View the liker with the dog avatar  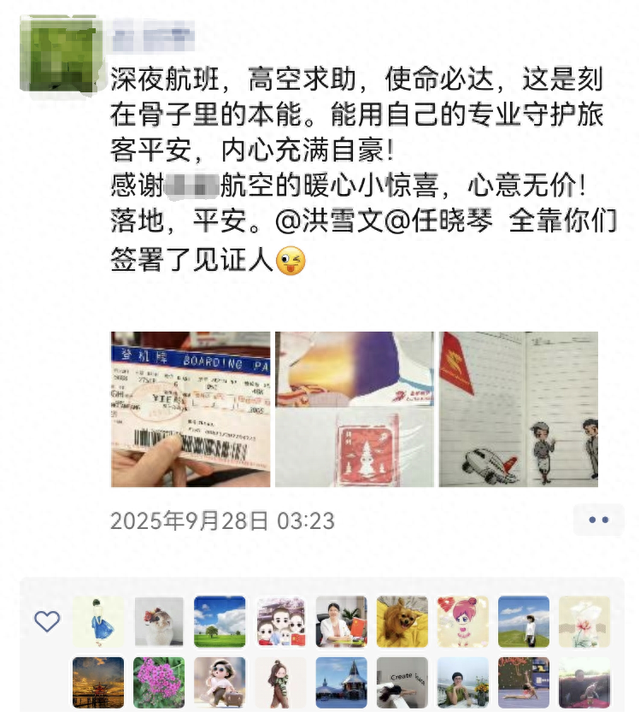tap(402, 622)
